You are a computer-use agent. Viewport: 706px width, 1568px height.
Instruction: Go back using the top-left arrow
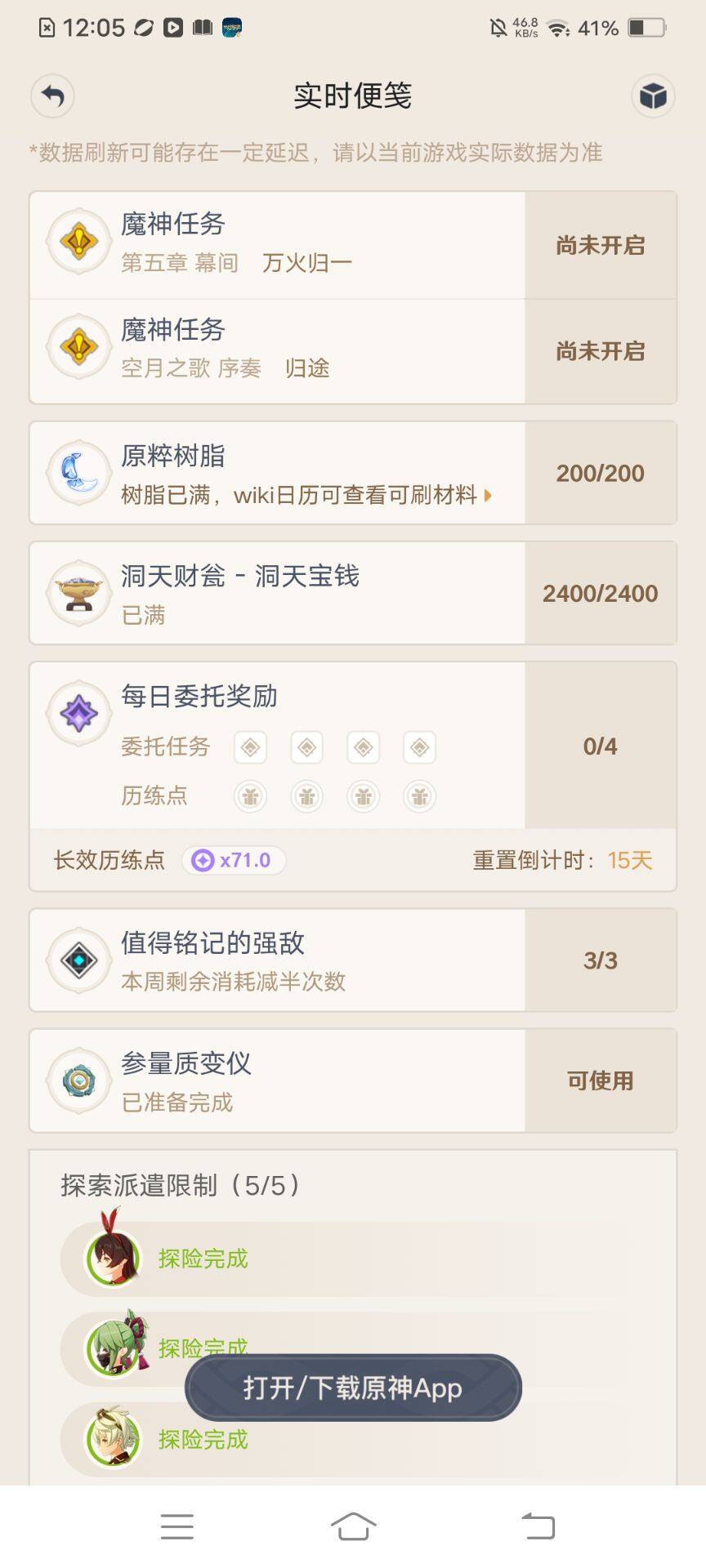[x=52, y=96]
